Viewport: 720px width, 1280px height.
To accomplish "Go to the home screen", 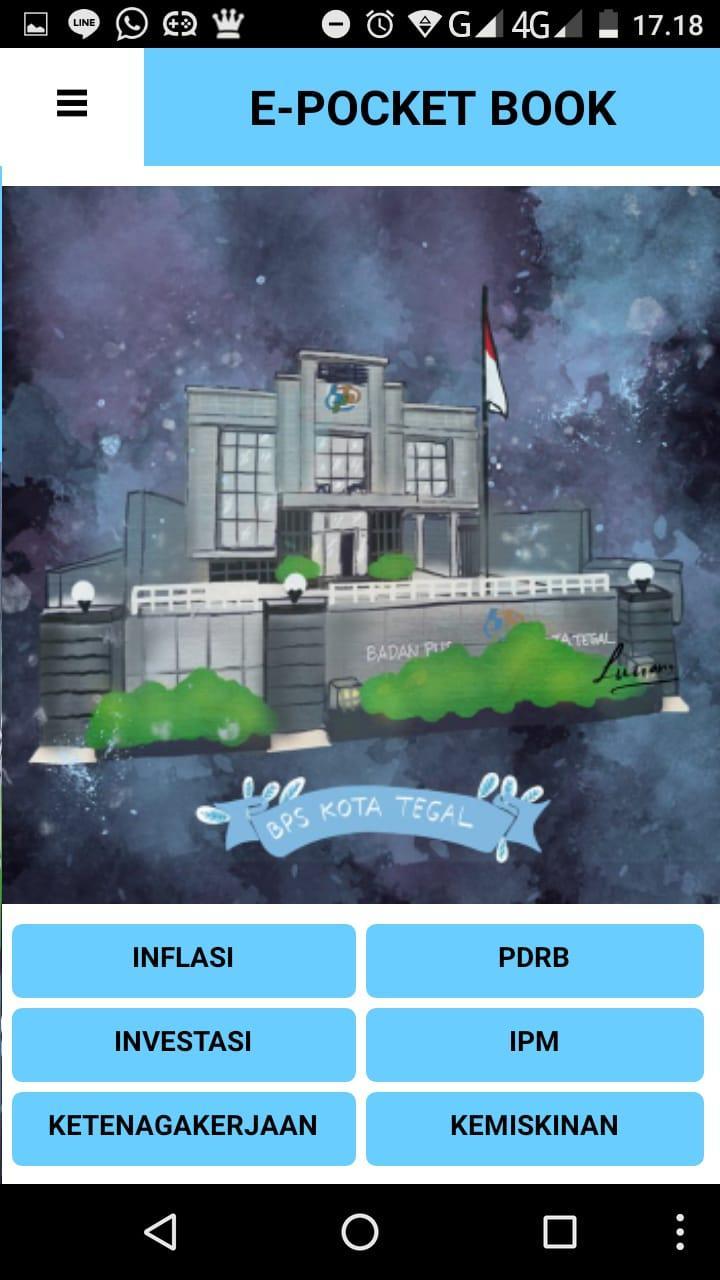I will 360,1231.
